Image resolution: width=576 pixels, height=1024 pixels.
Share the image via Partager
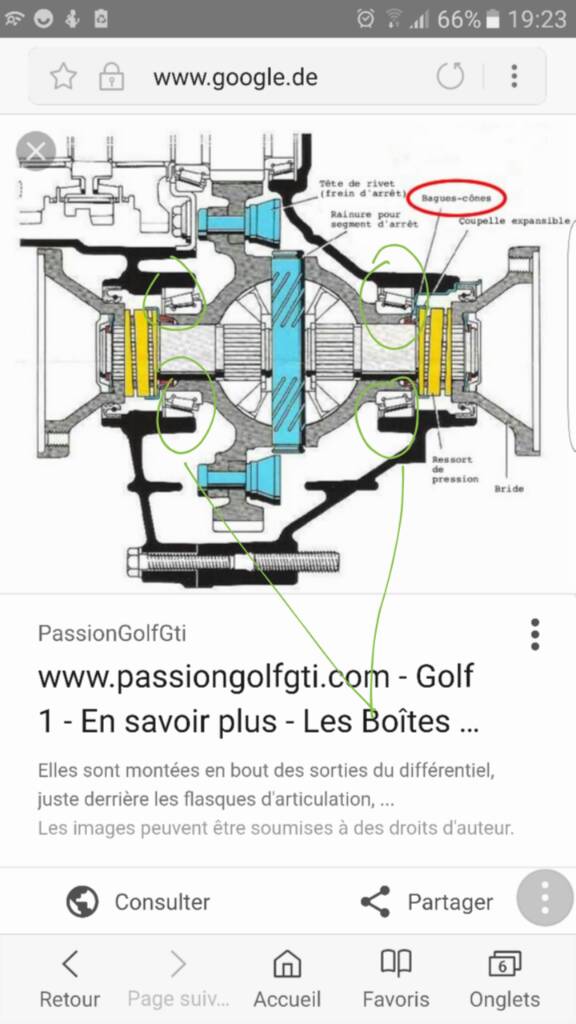pyautogui.click(x=426, y=902)
